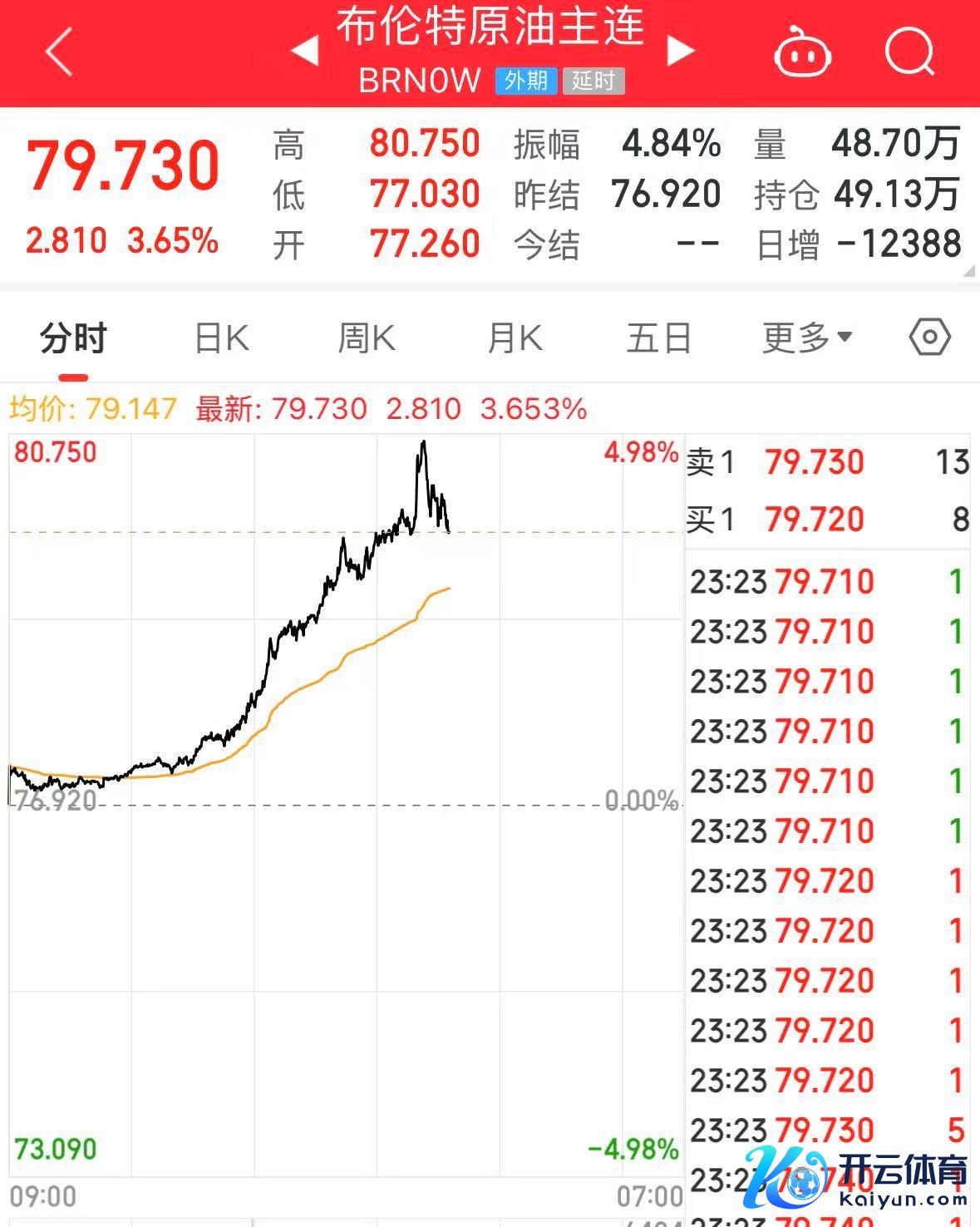Select the 分时 chart tab
The image size is (980, 1227).
(x=73, y=339)
